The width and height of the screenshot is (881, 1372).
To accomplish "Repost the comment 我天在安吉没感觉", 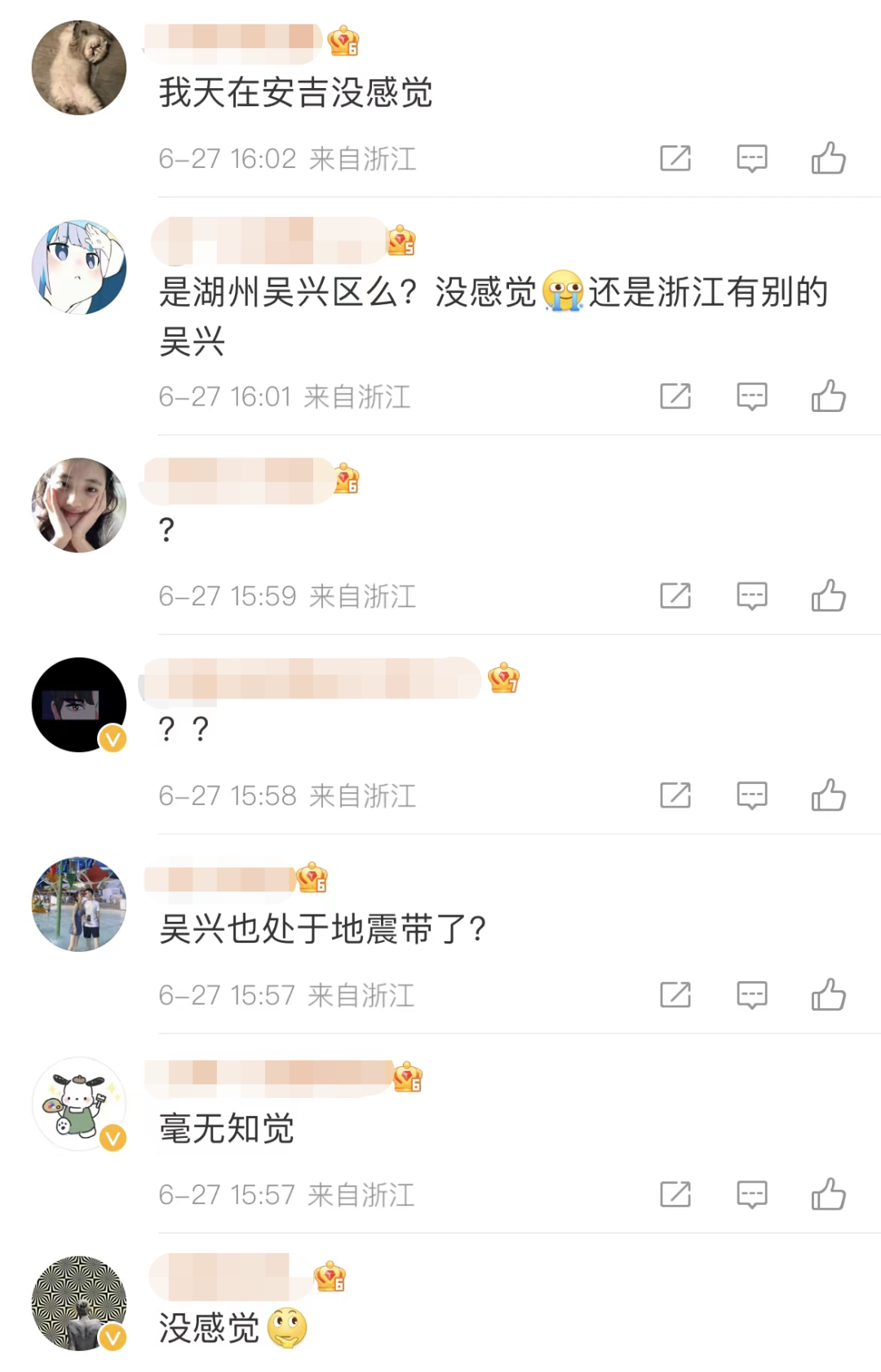I will (x=675, y=158).
